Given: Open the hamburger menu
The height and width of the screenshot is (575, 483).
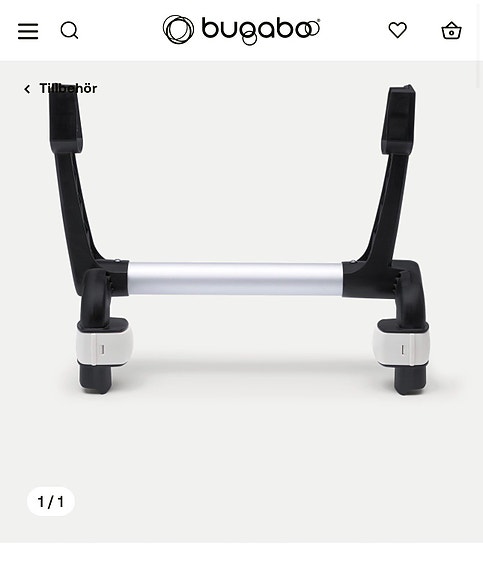Looking at the screenshot, I should click(28, 31).
